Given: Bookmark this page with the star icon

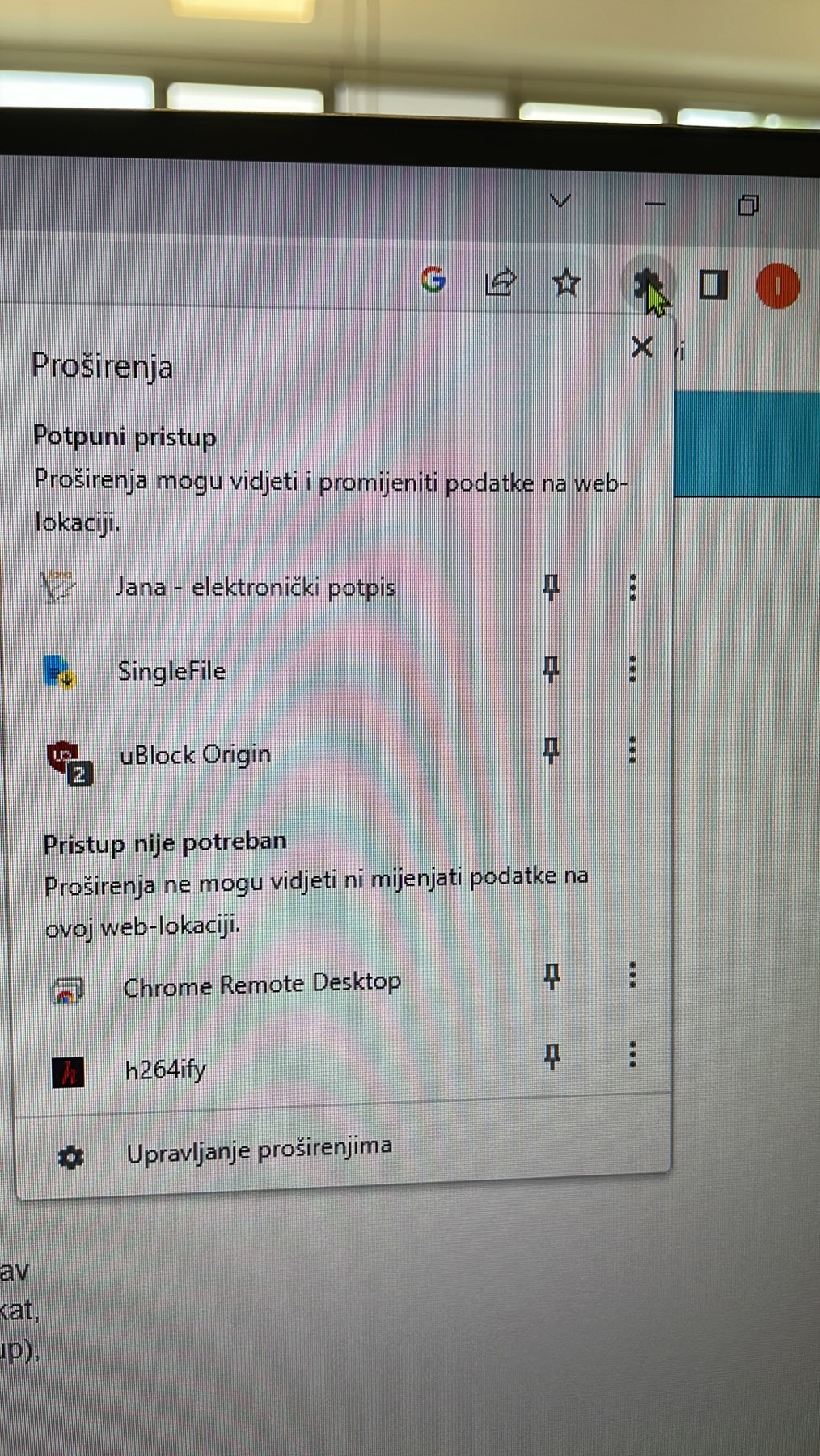Looking at the screenshot, I should pos(566,283).
